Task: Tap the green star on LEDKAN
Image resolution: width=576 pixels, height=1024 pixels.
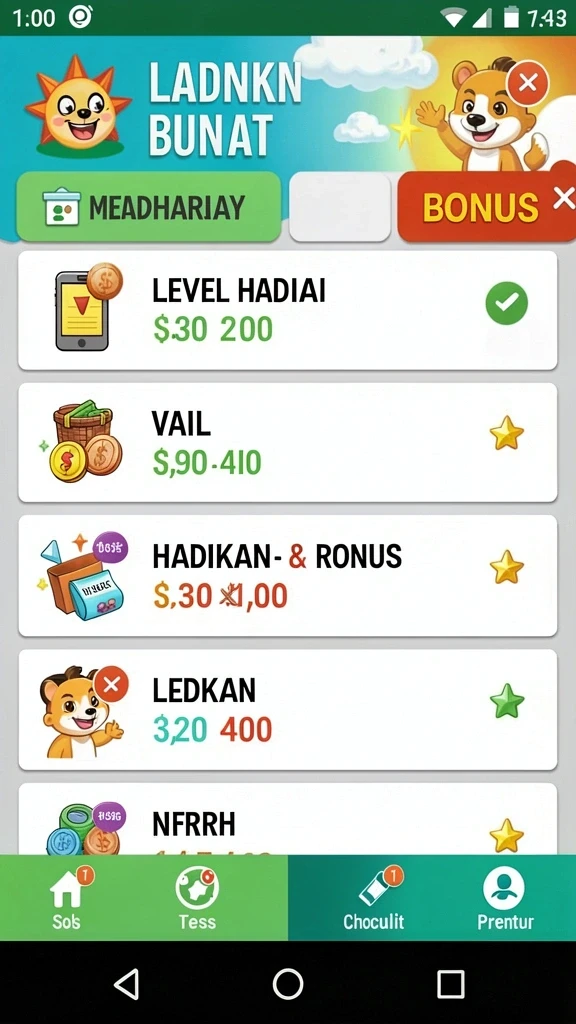Action: (x=507, y=701)
